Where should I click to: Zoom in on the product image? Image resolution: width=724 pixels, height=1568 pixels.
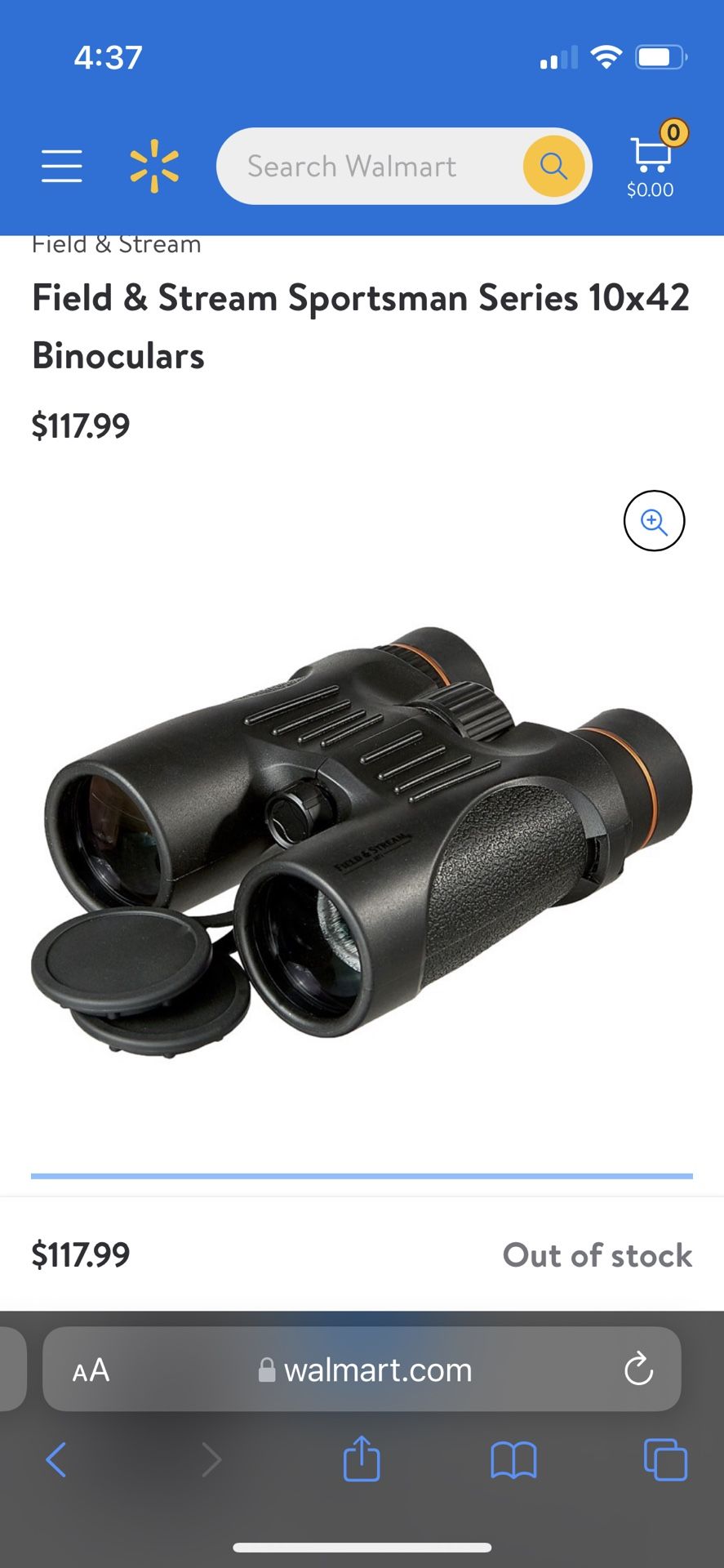tap(654, 520)
